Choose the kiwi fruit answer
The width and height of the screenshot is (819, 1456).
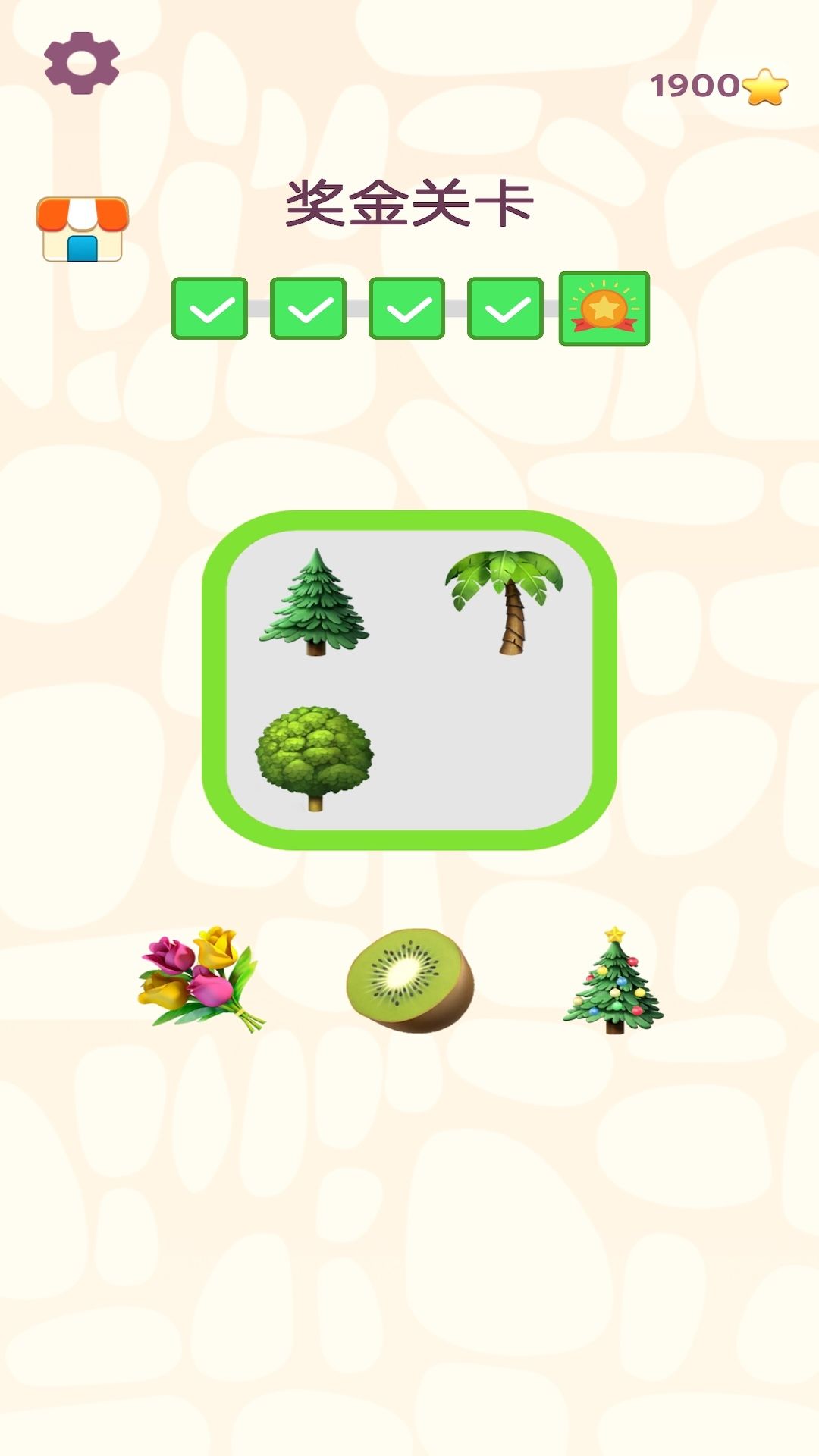coord(410,980)
